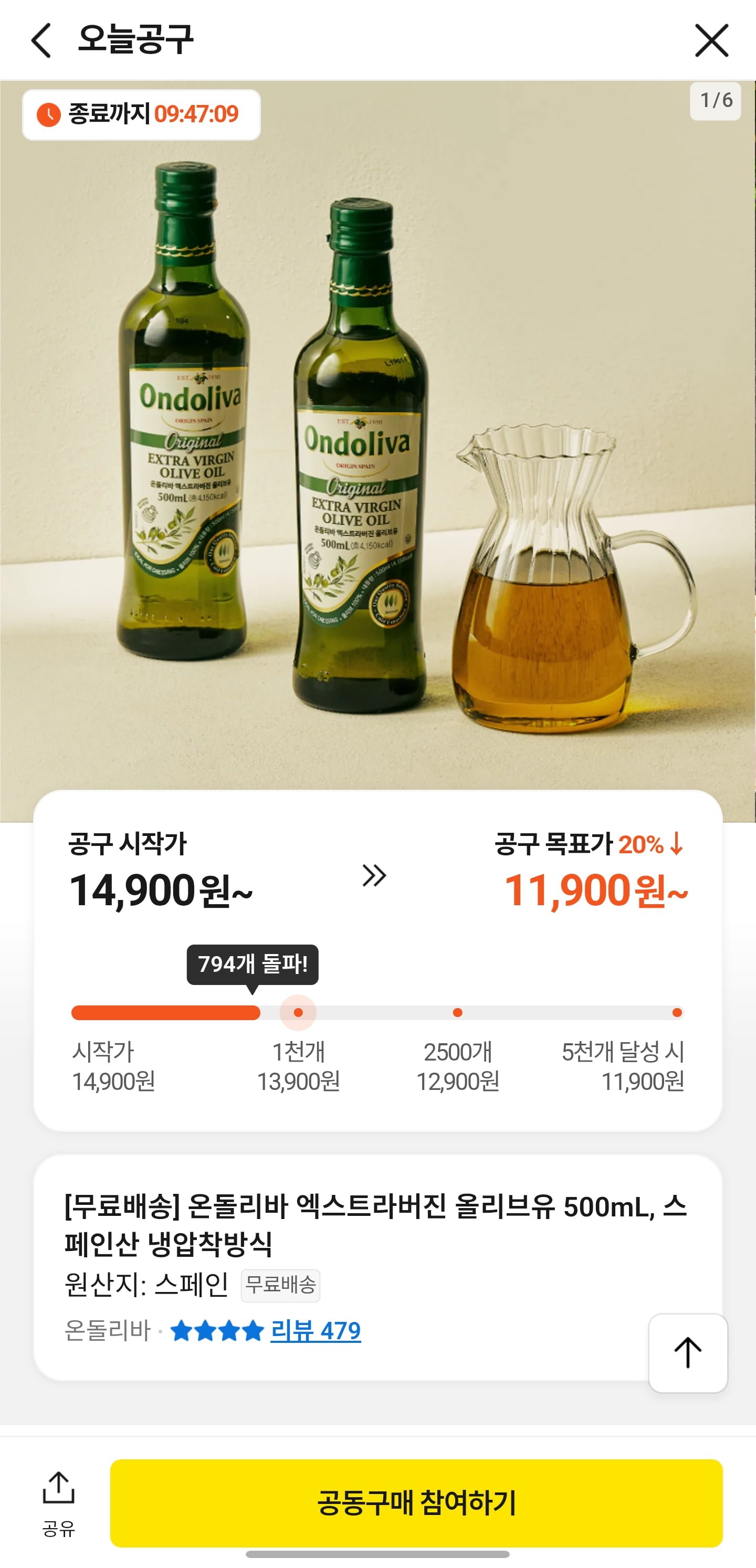
Task: Open the 리뷰 479 reviews link
Action: [x=316, y=1331]
